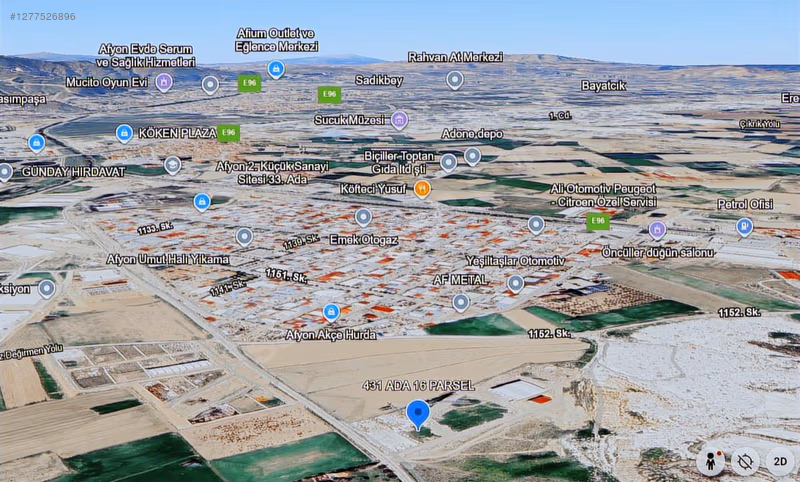Select the Yeşiltaşlar Otomotiv marker
800x482 pixels.
pos(515,283)
